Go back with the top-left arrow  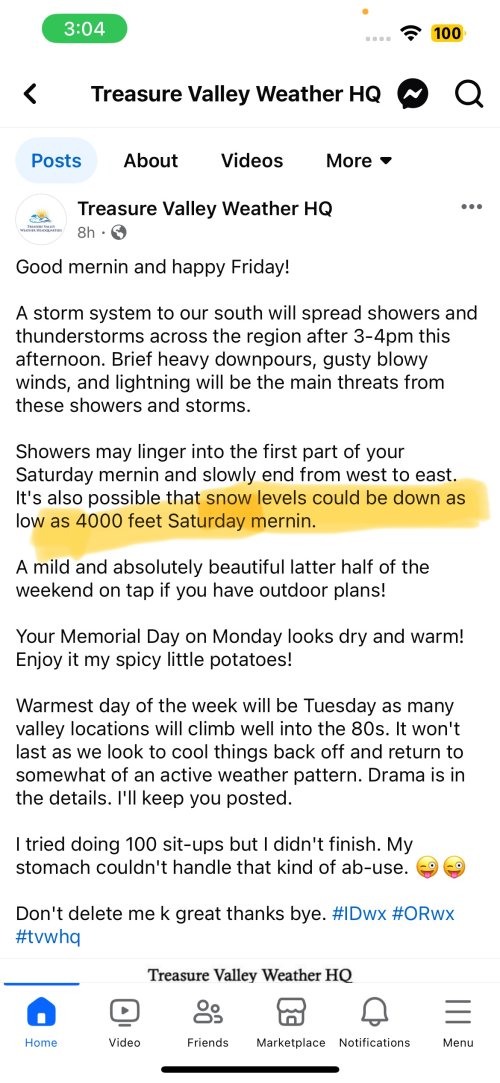(30, 94)
